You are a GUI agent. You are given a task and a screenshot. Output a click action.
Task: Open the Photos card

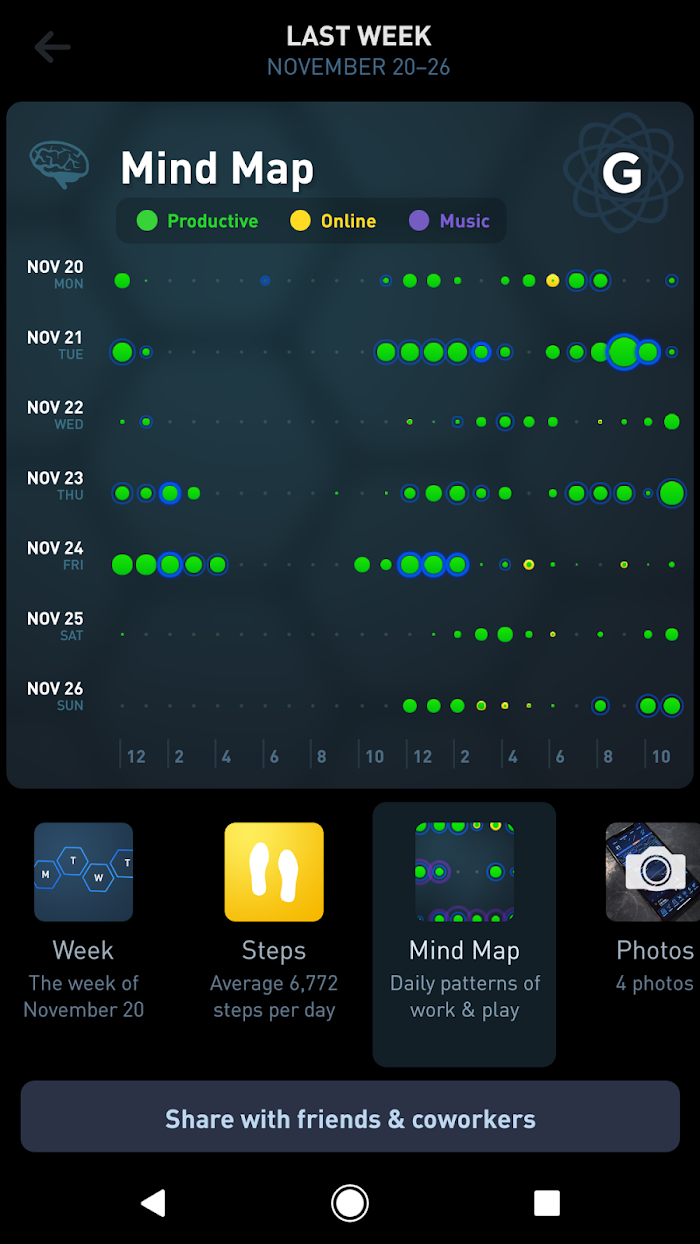653,920
